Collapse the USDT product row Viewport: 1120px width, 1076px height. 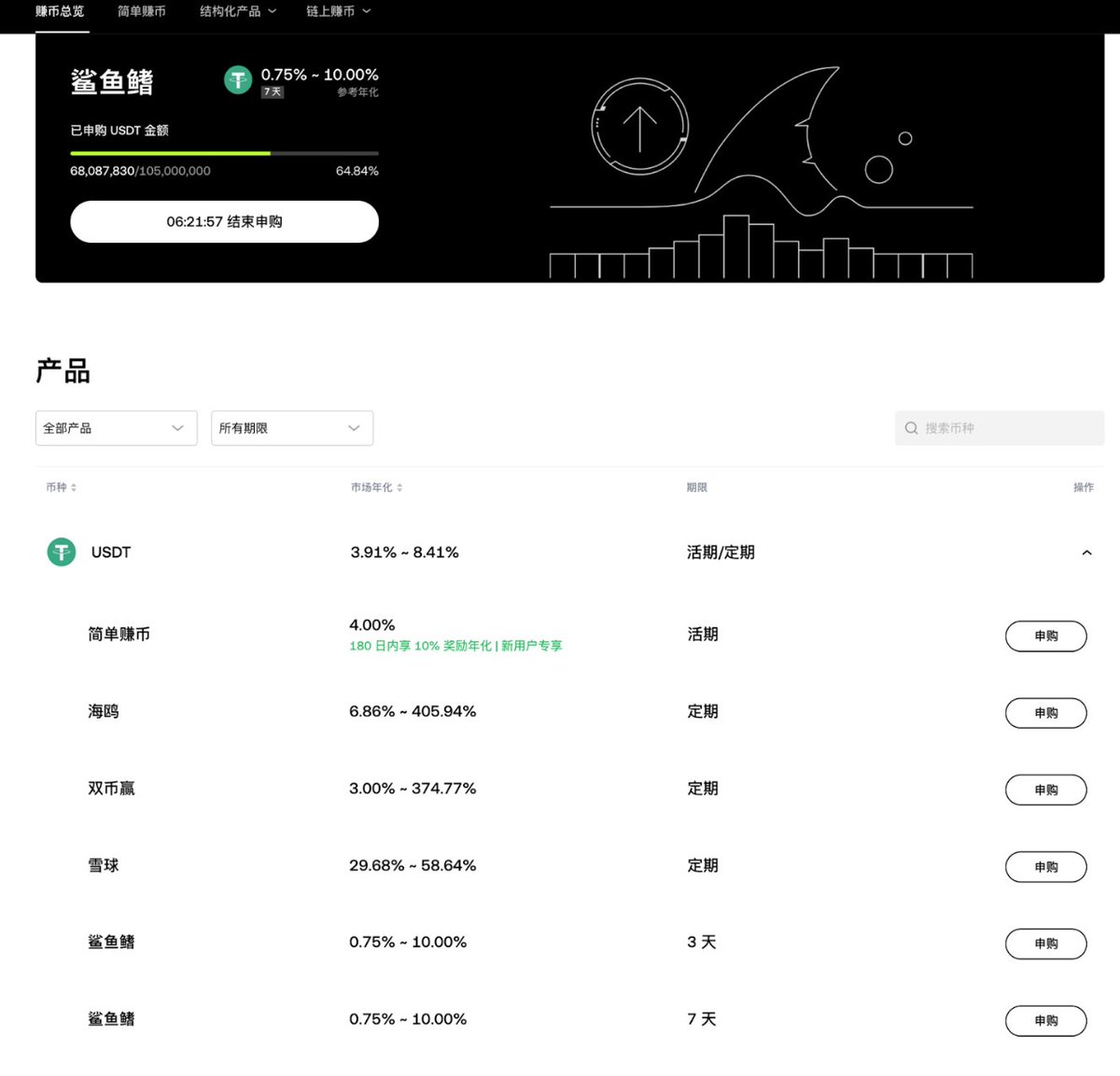pos(1086,552)
